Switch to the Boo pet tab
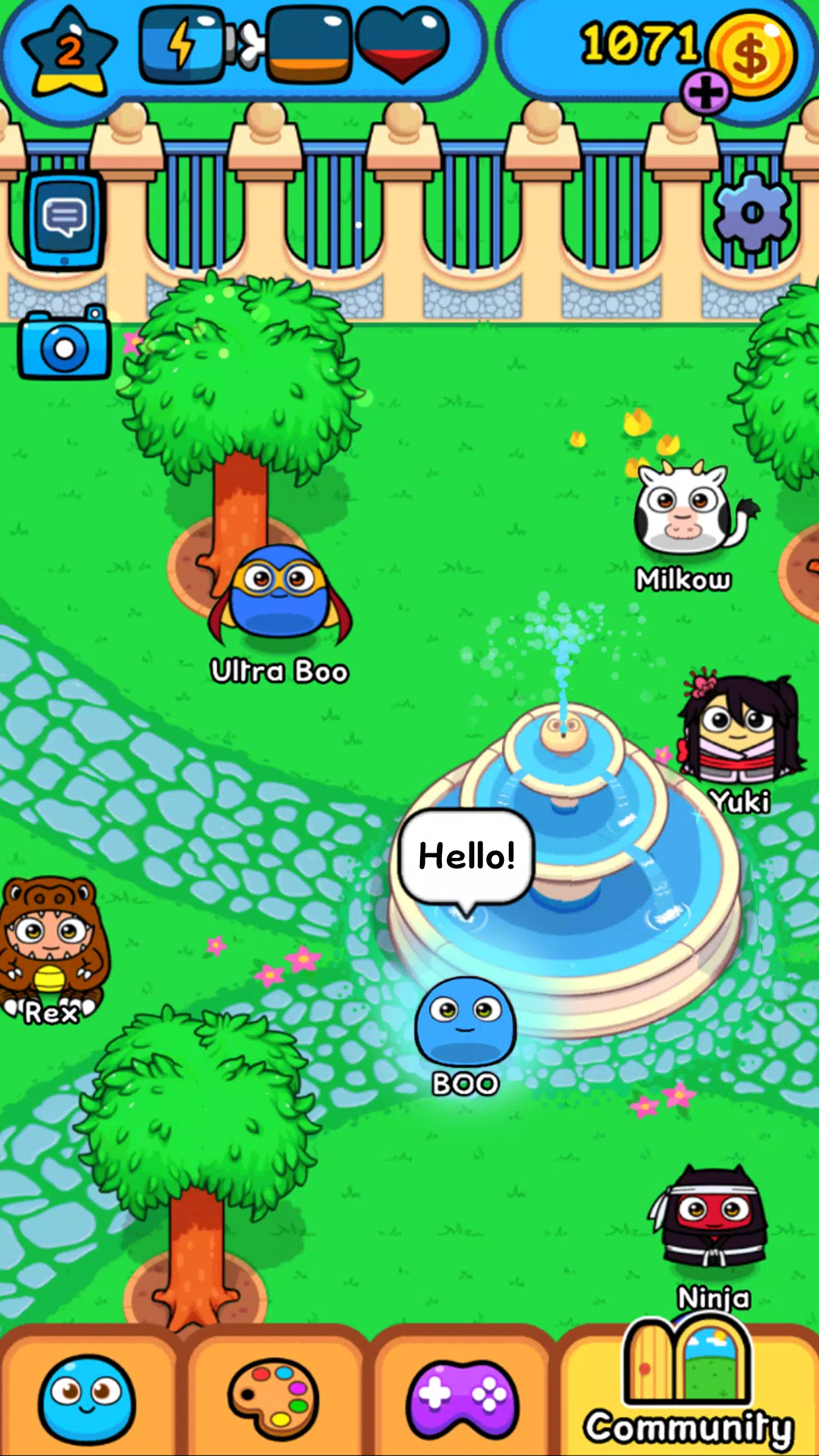This screenshot has height=1456, width=819. (x=86, y=1399)
